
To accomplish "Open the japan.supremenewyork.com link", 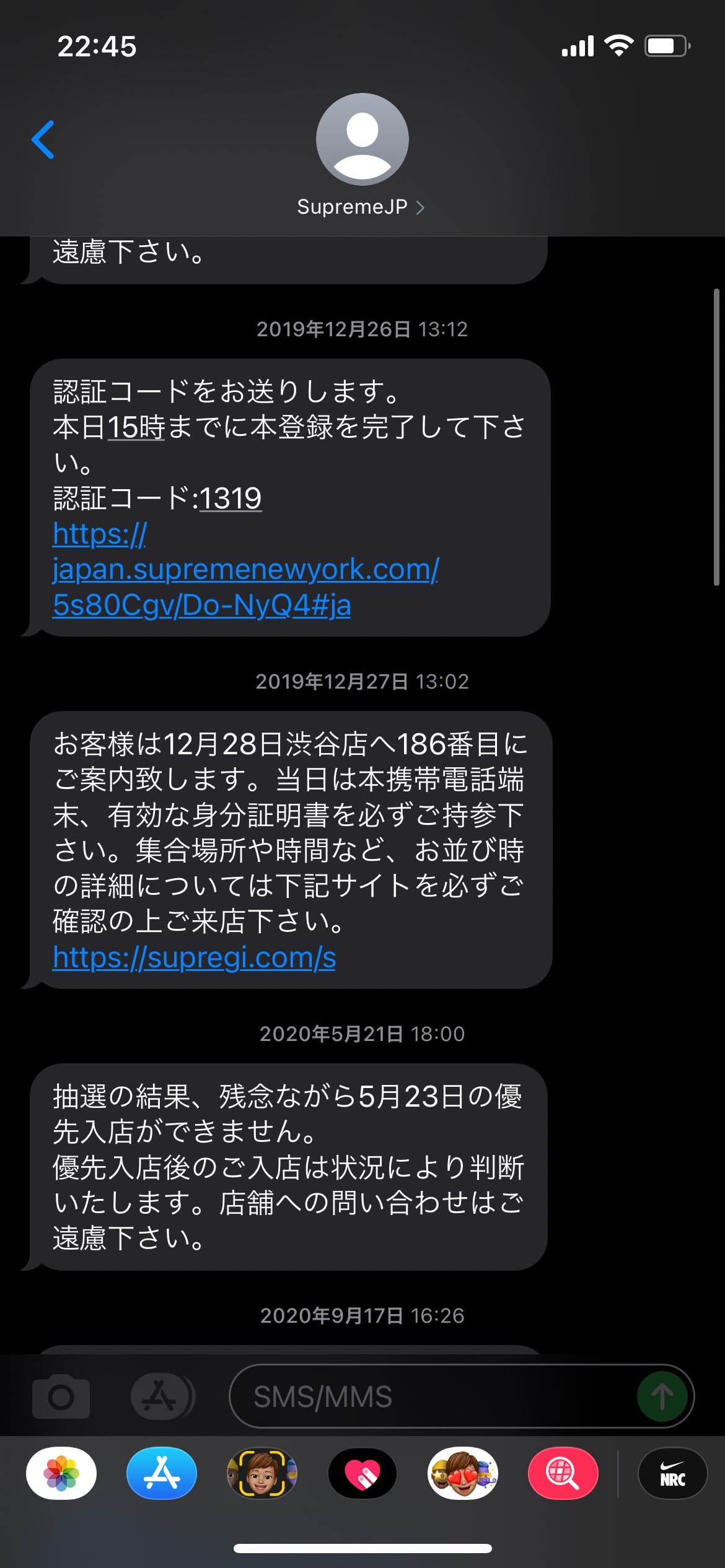I will (x=245, y=569).
